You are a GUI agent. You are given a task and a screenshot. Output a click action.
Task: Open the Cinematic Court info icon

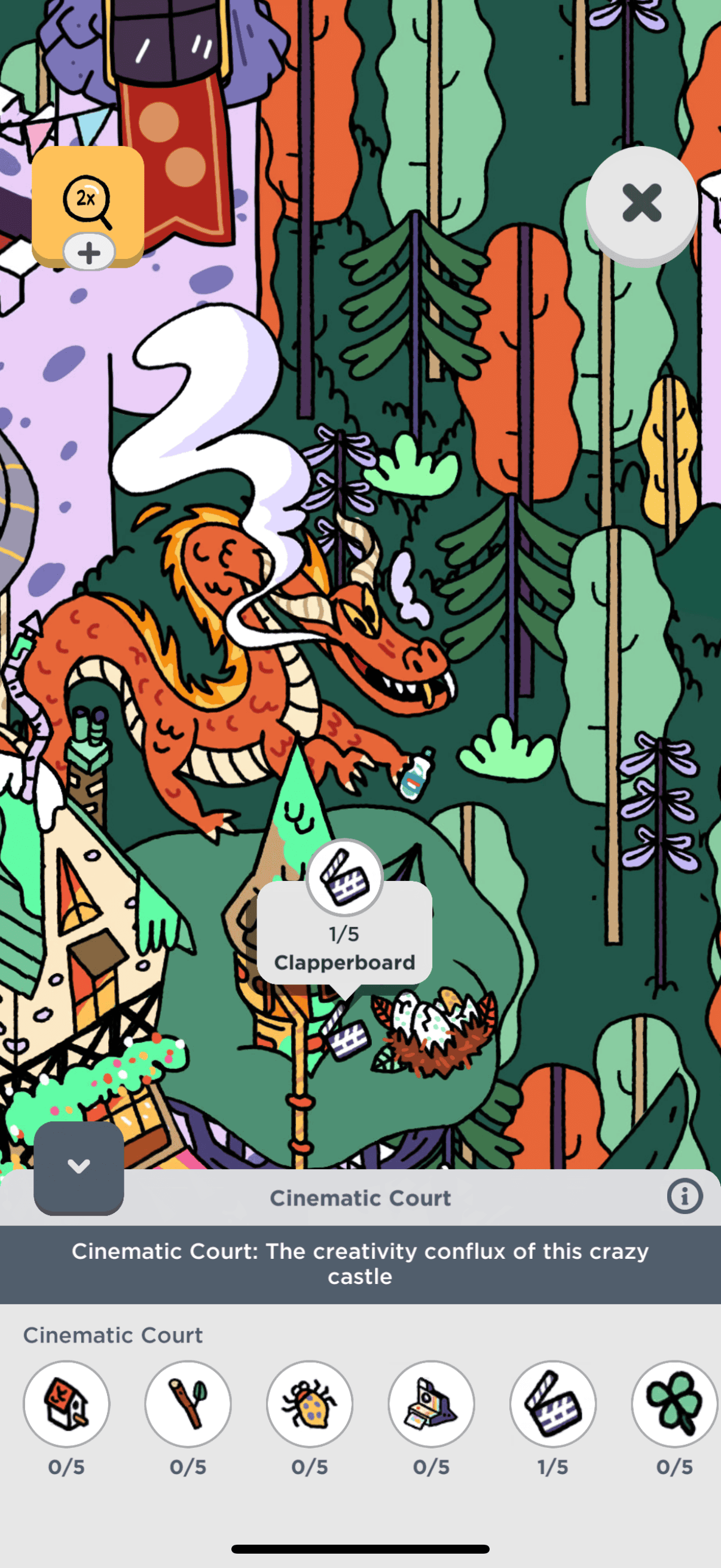click(685, 1197)
